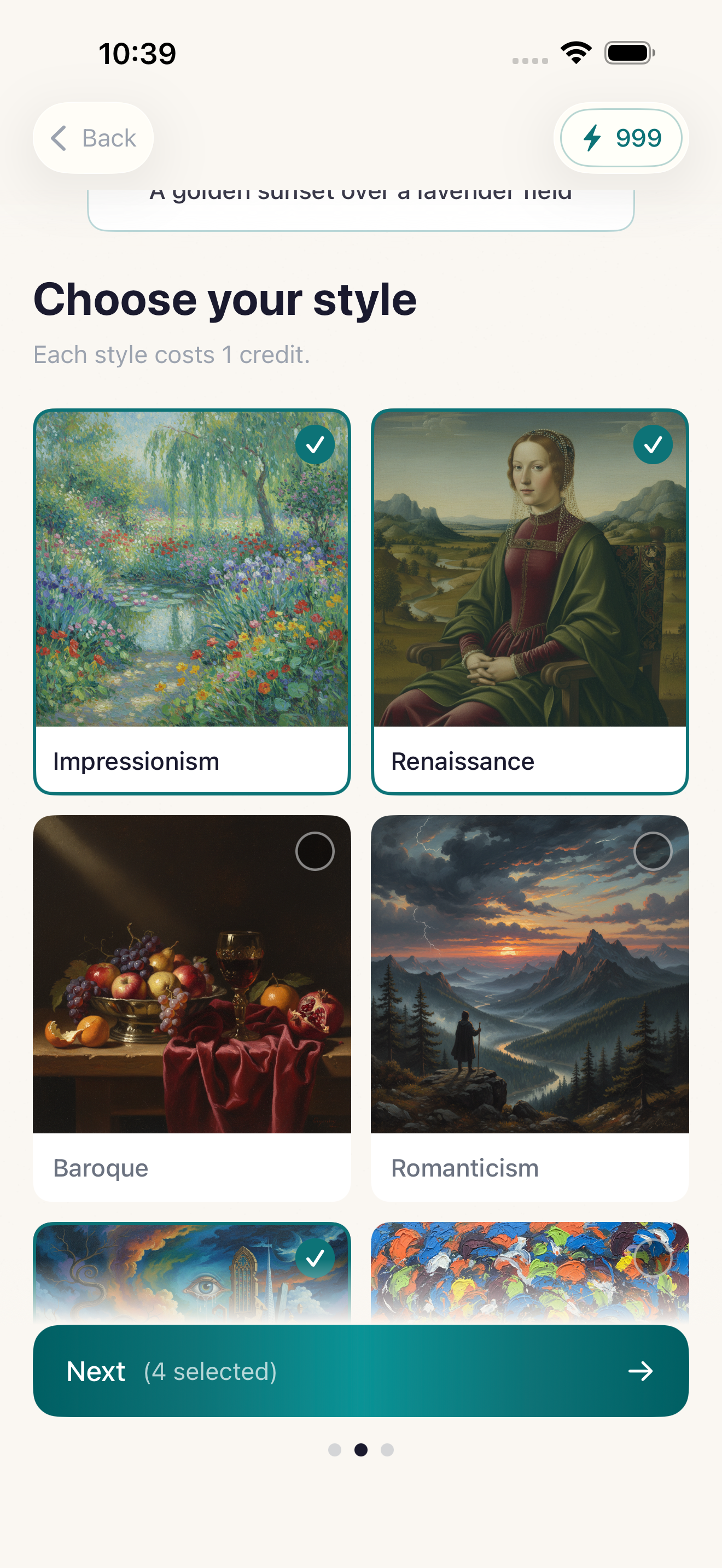Select the first pagination dot

[335, 1450]
